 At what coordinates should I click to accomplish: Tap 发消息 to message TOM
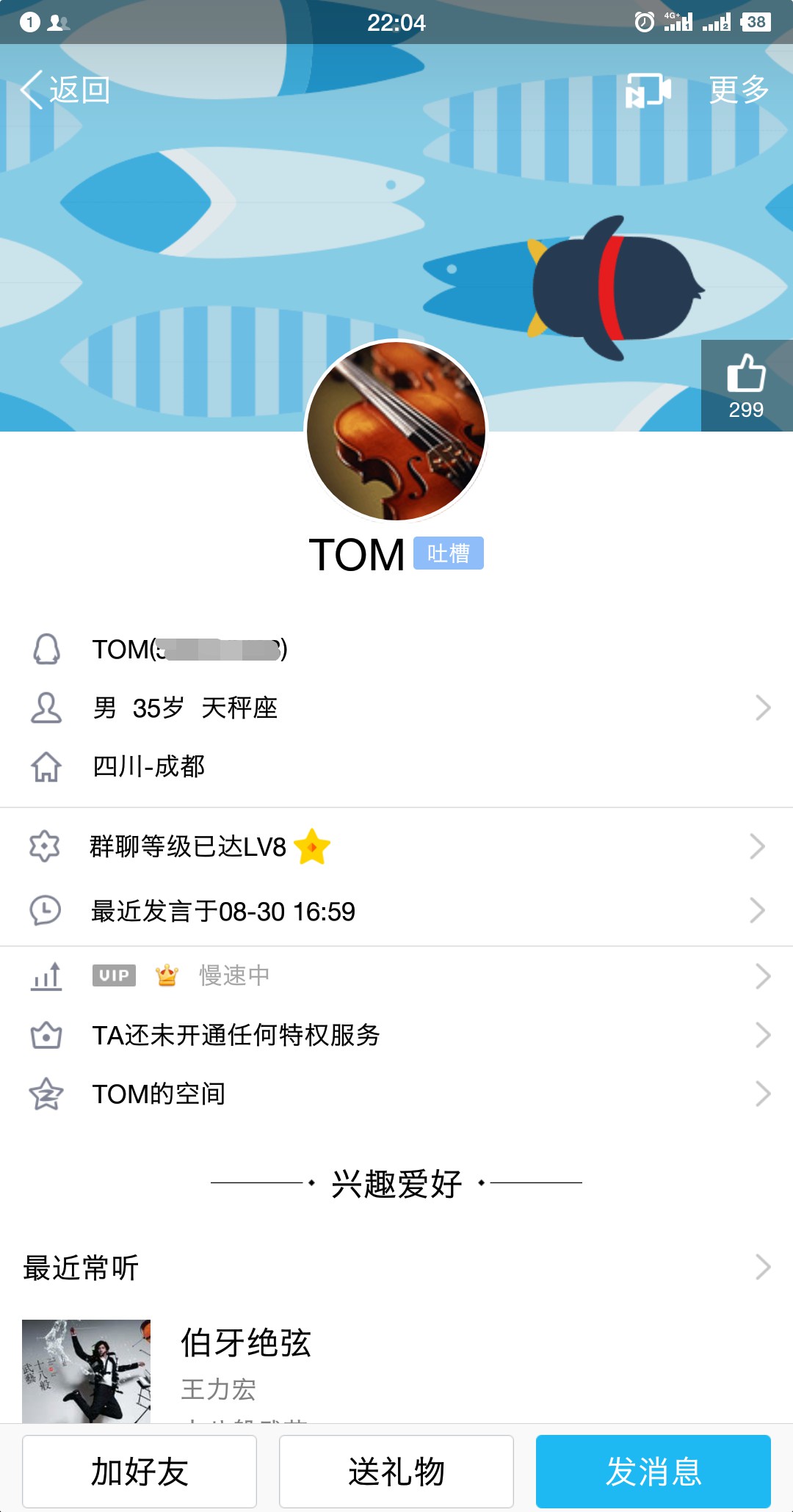tap(653, 1472)
